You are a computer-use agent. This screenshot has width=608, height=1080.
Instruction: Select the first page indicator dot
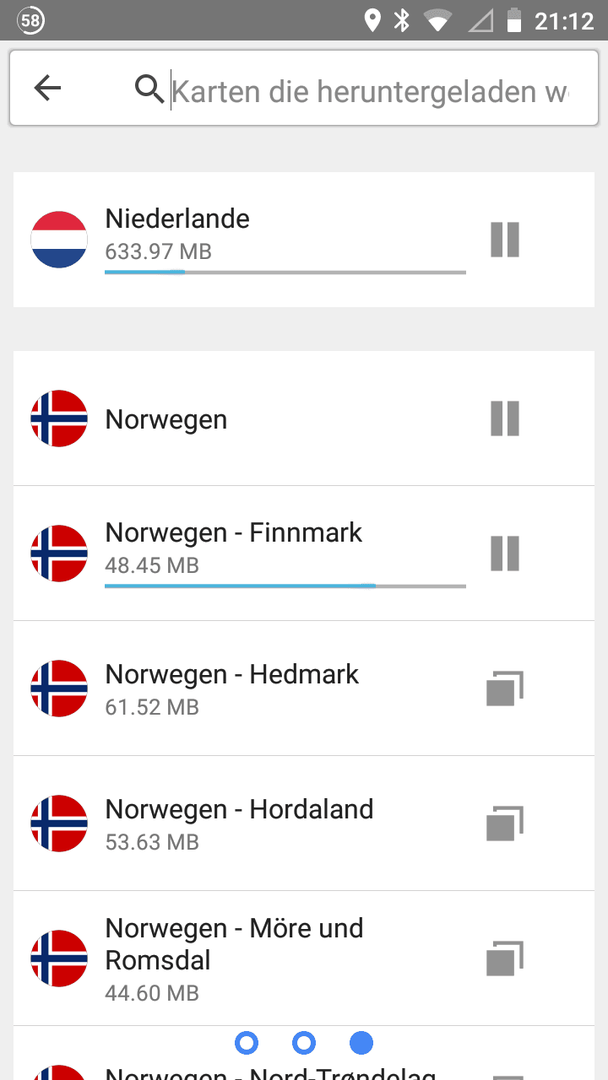[x=247, y=1043]
